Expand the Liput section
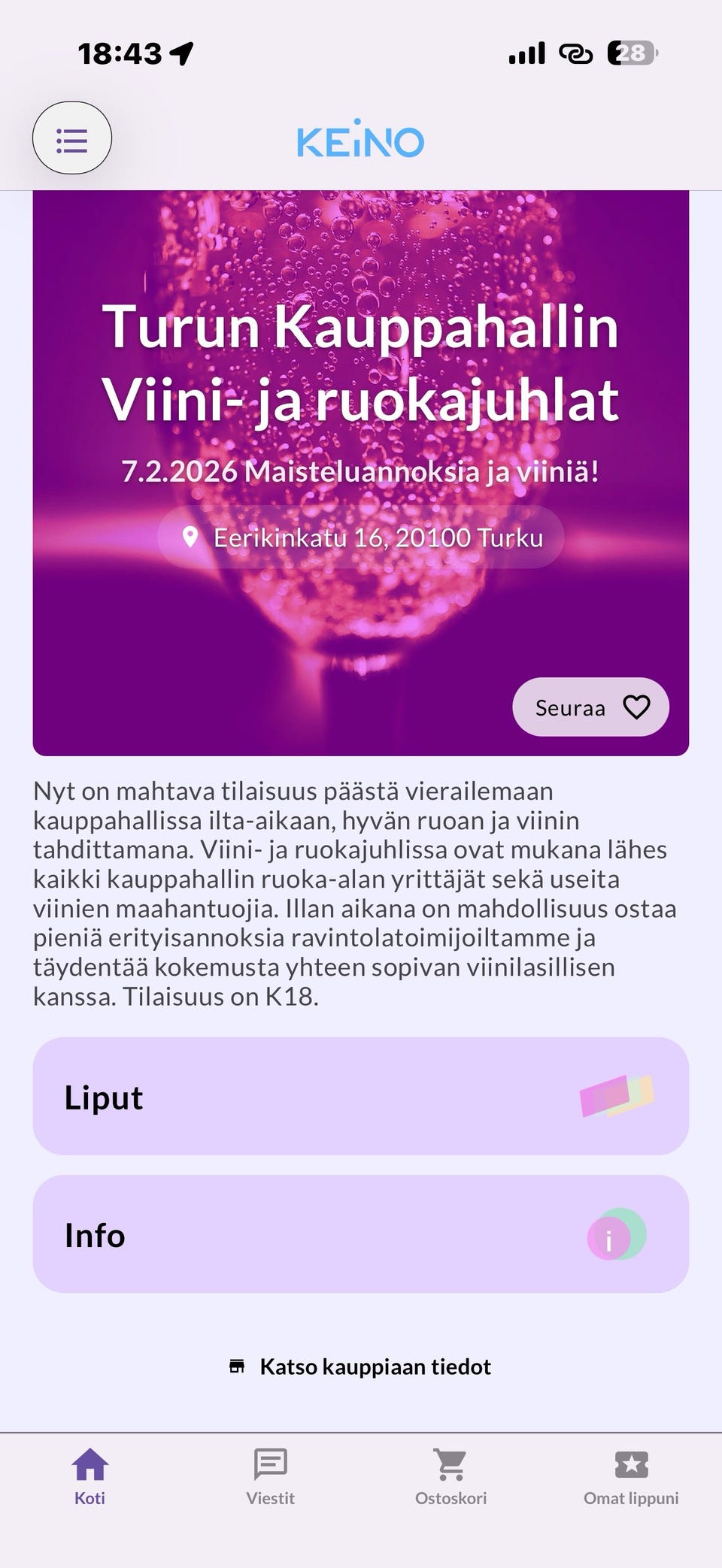Viewport: 722px width, 1568px height. click(x=359, y=1097)
